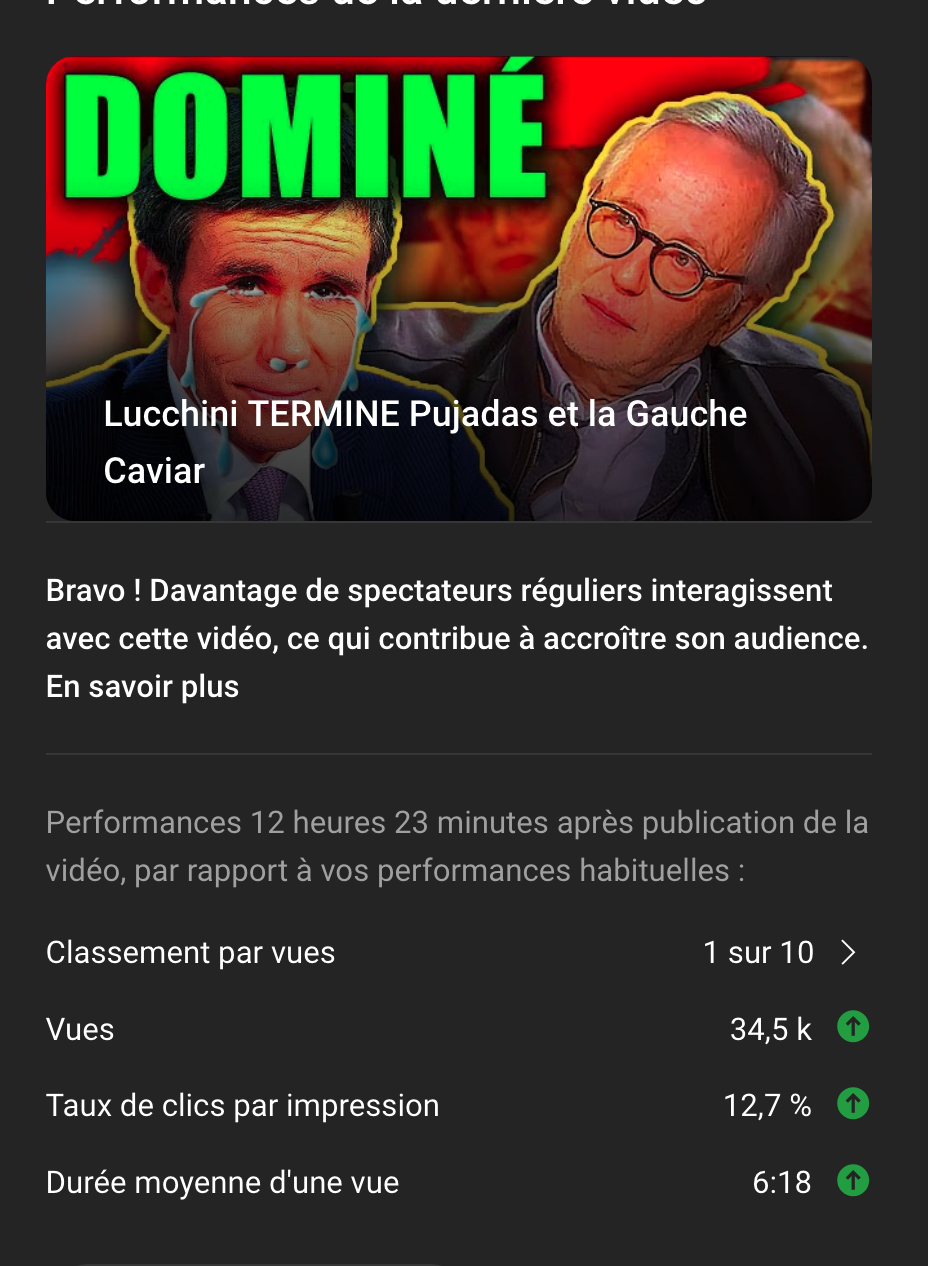Open the Lucchini TERMINE Pujadas video card
928x1266 pixels.
point(458,290)
